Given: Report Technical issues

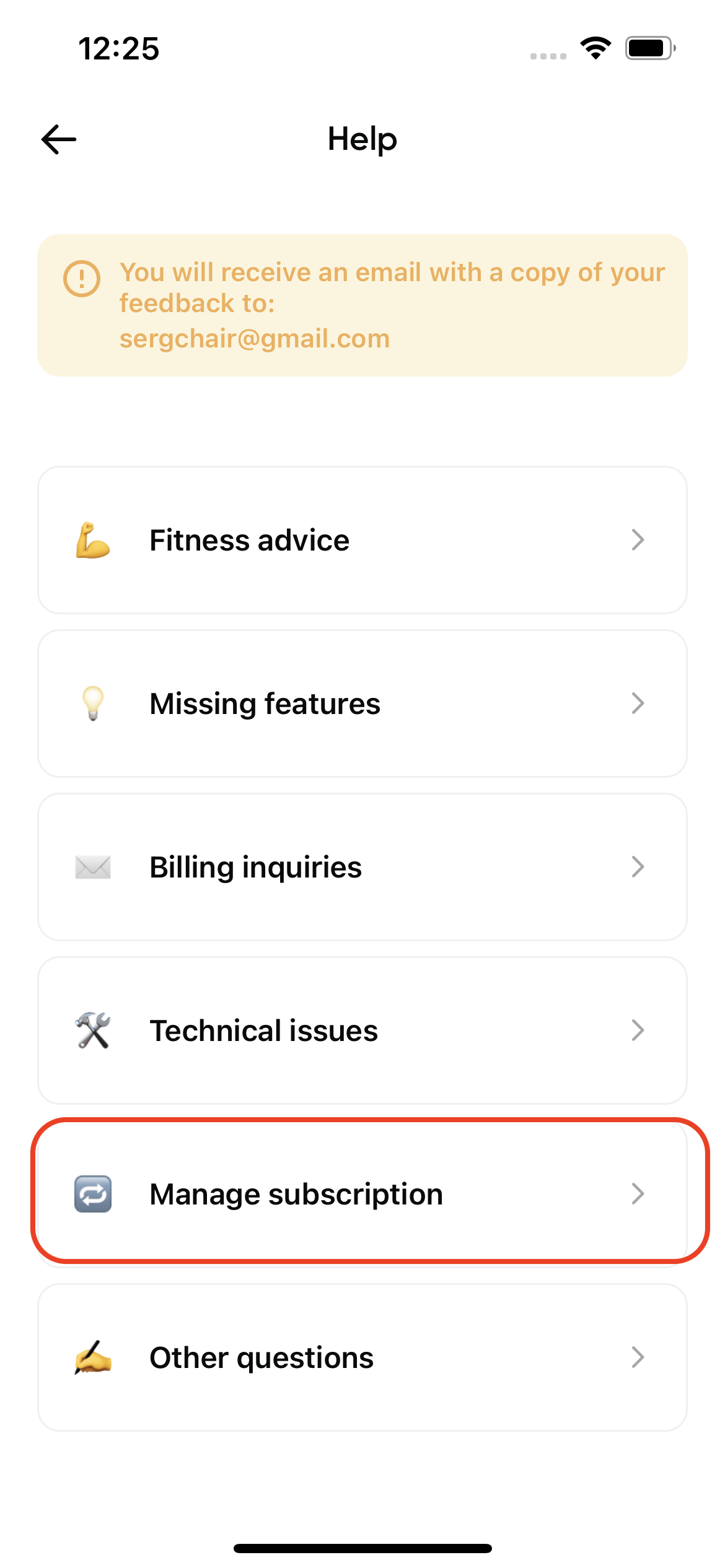Looking at the screenshot, I should pyautogui.click(x=362, y=1030).
